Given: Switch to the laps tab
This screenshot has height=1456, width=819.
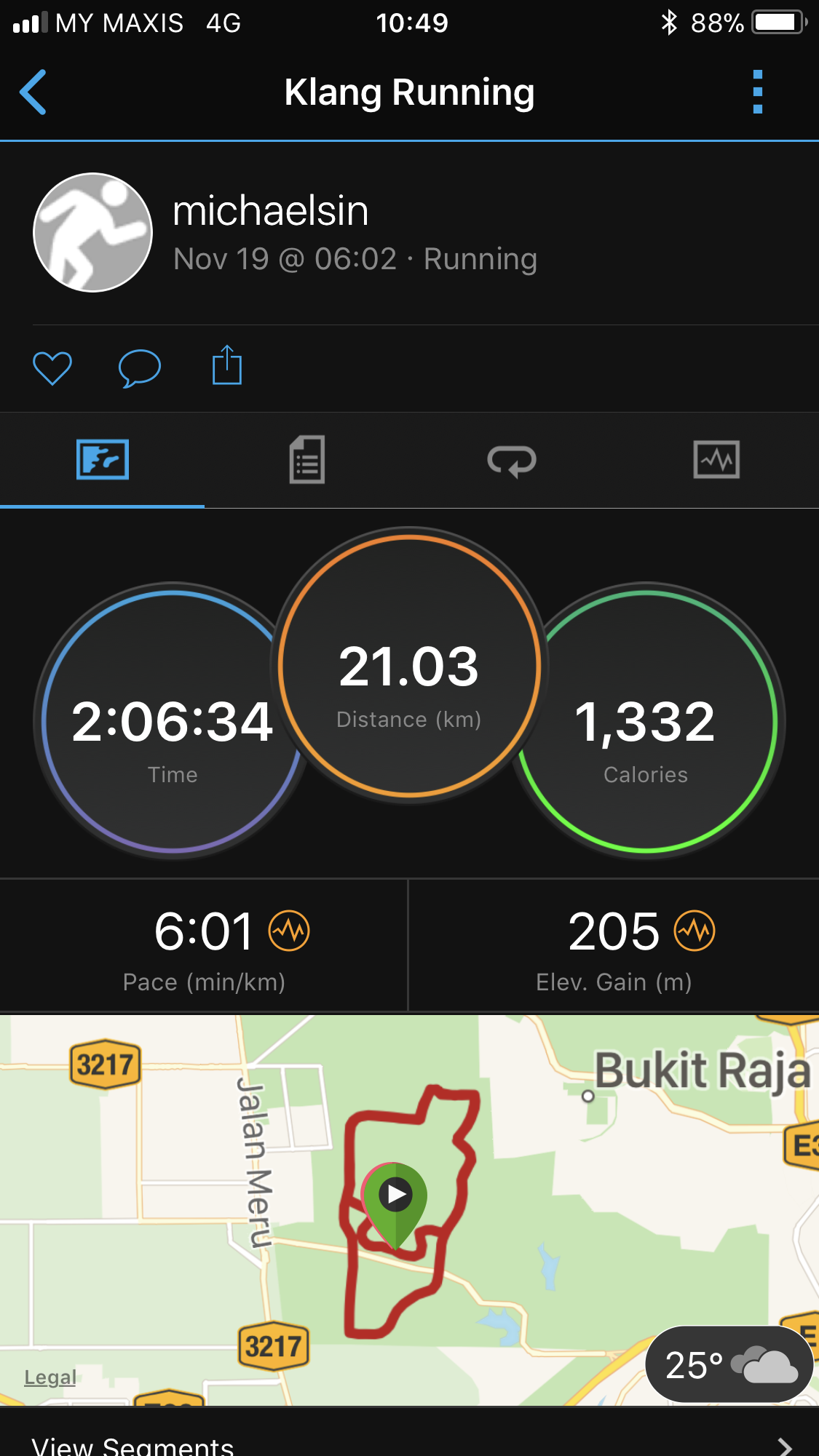Looking at the screenshot, I should [512, 461].
